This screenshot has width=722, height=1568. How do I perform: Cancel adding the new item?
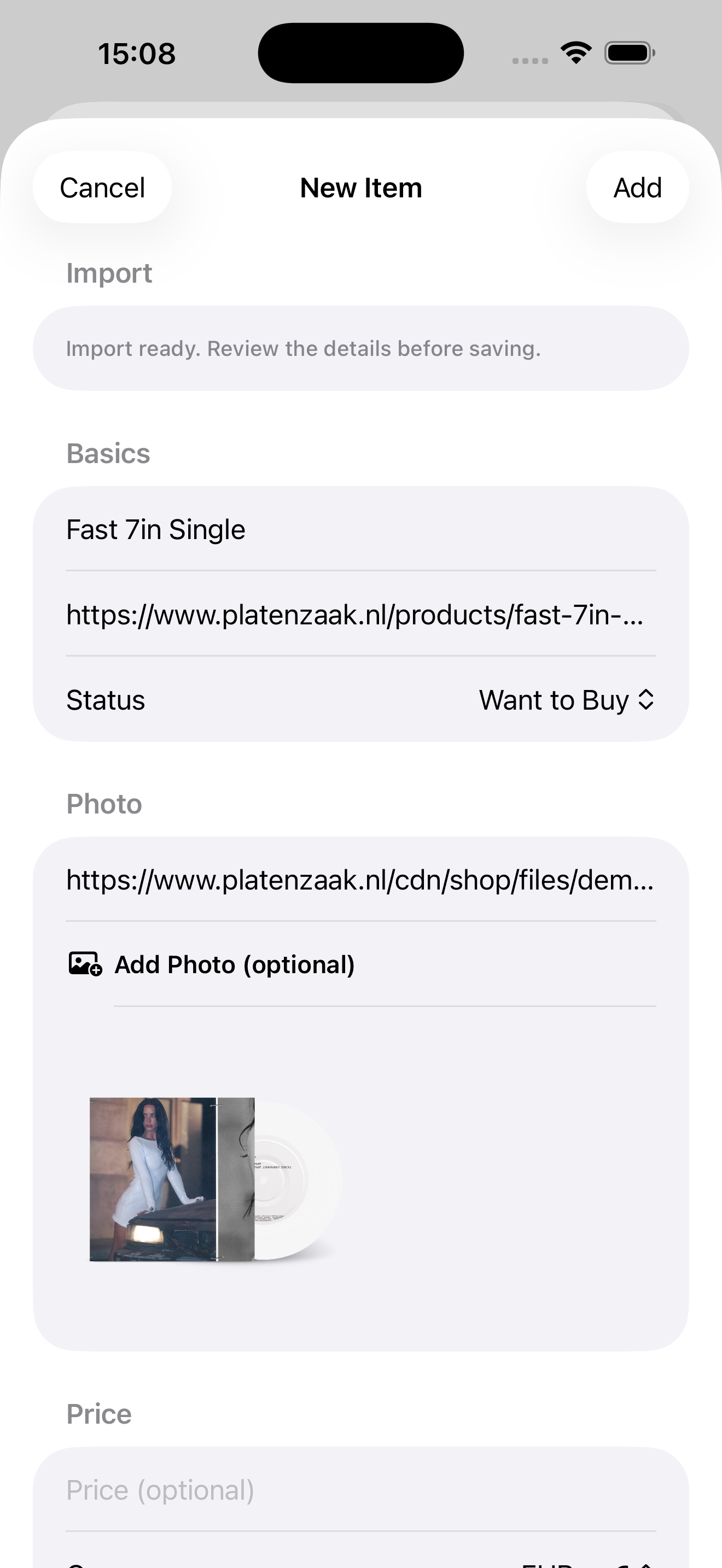pyautogui.click(x=102, y=188)
